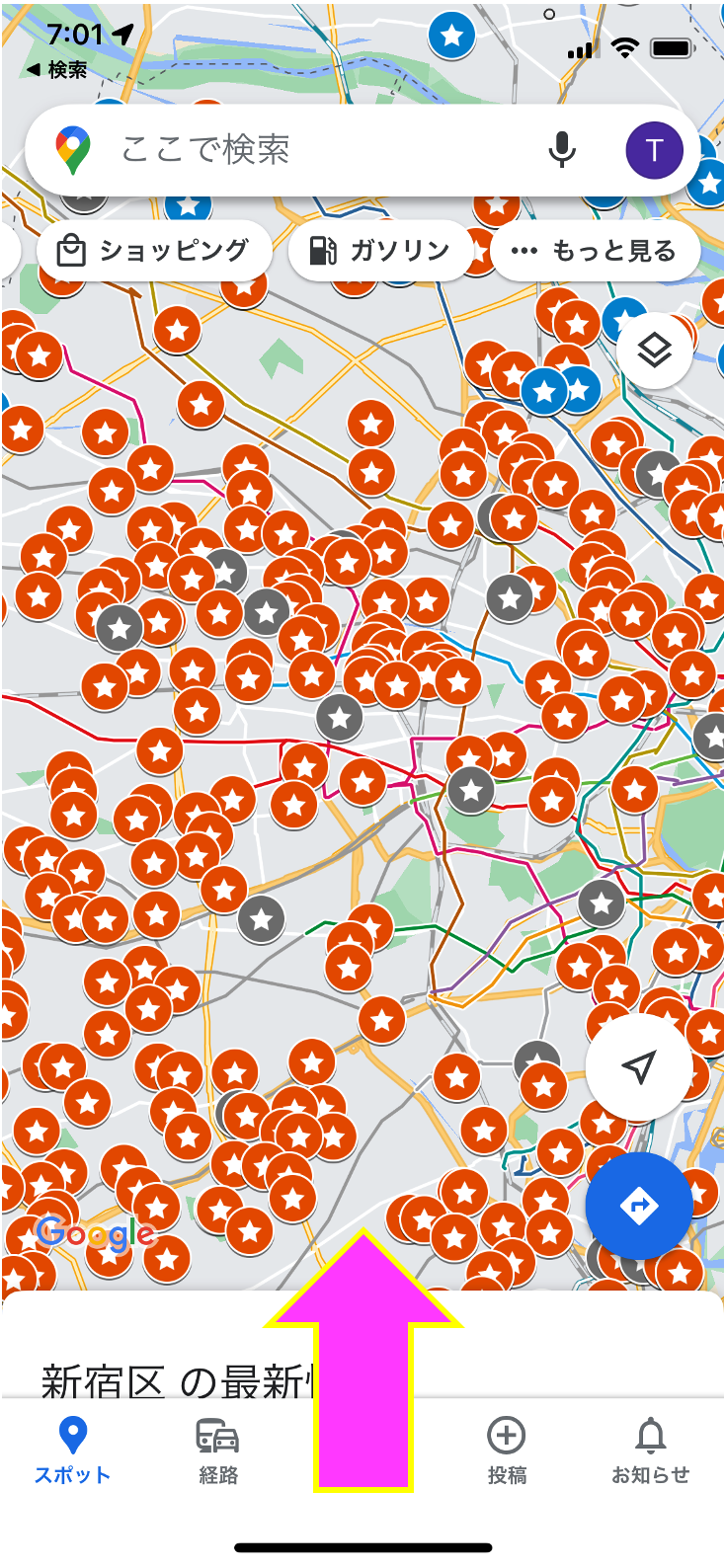Open the map layers icon
This screenshot has width=725, height=1568.
653,351
